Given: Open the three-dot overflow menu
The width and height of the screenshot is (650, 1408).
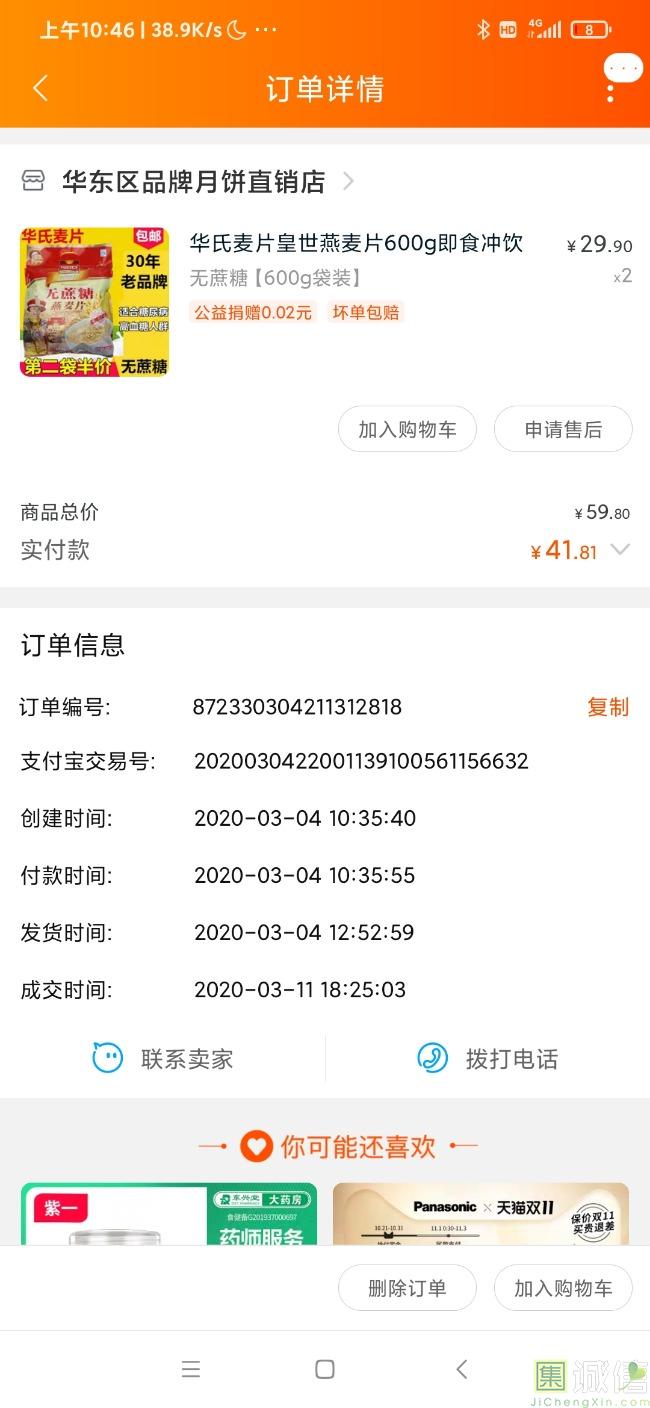Looking at the screenshot, I should (611, 88).
